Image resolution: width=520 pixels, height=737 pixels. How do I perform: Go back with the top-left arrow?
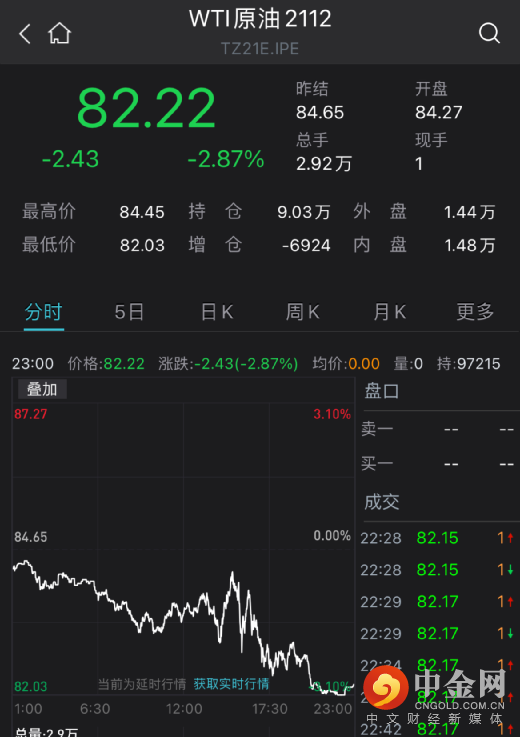pyautogui.click(x=25, y=34)
